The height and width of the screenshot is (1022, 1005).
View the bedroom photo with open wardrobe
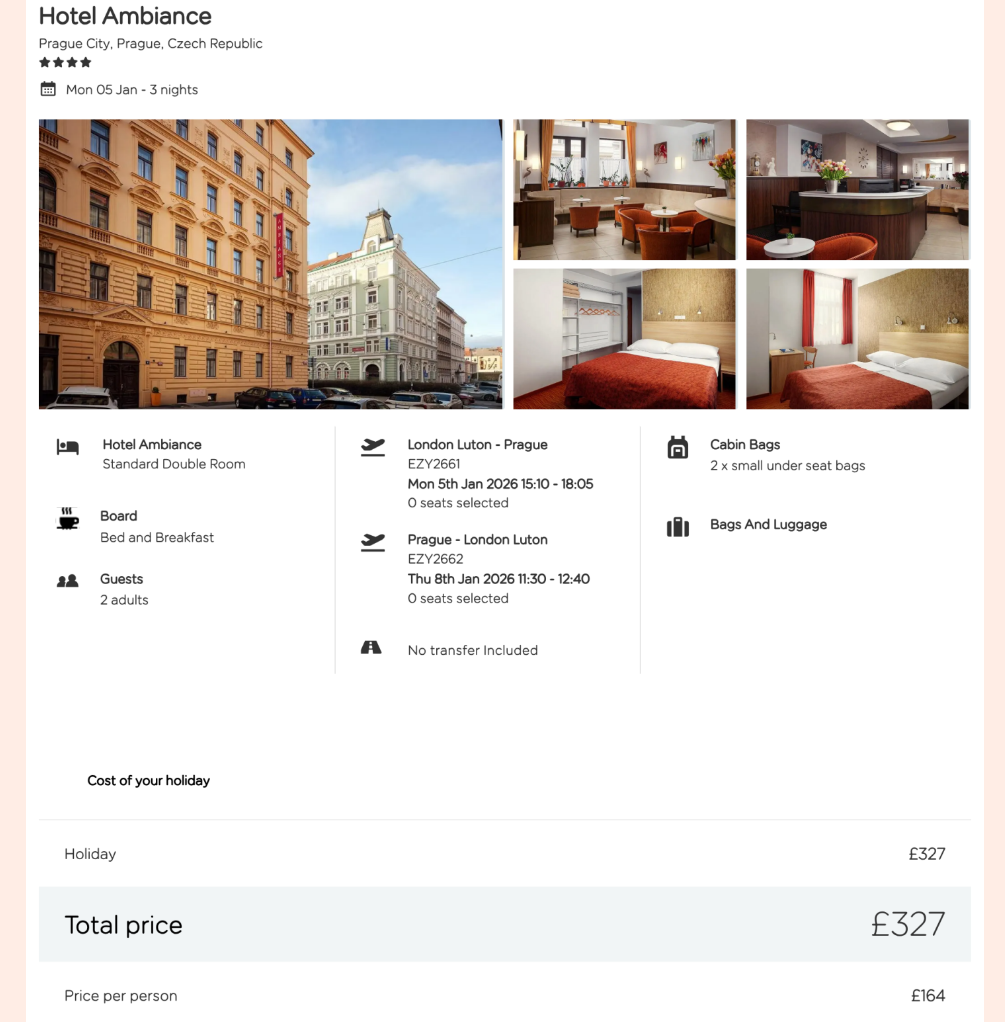(x=624, y=339)
